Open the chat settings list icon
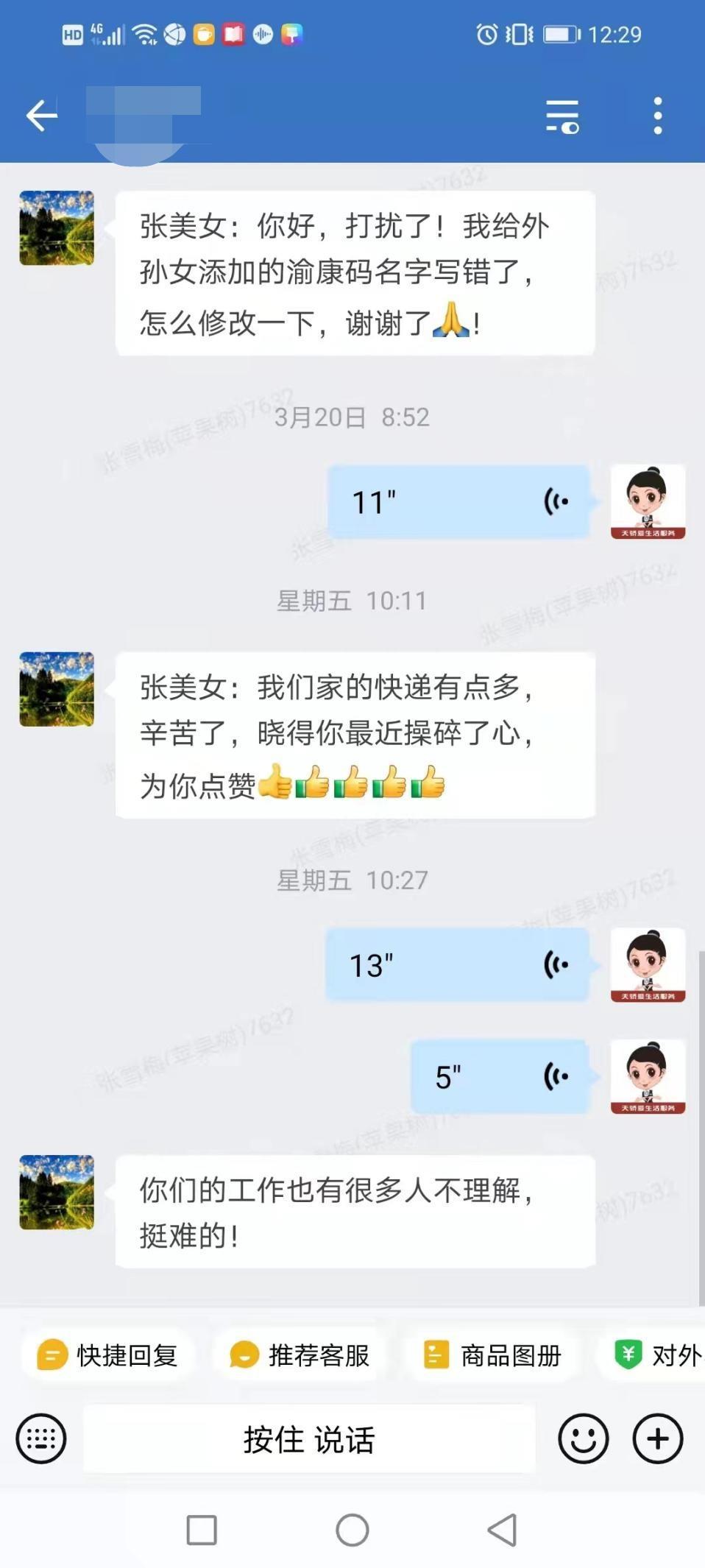 pos(562,116)
